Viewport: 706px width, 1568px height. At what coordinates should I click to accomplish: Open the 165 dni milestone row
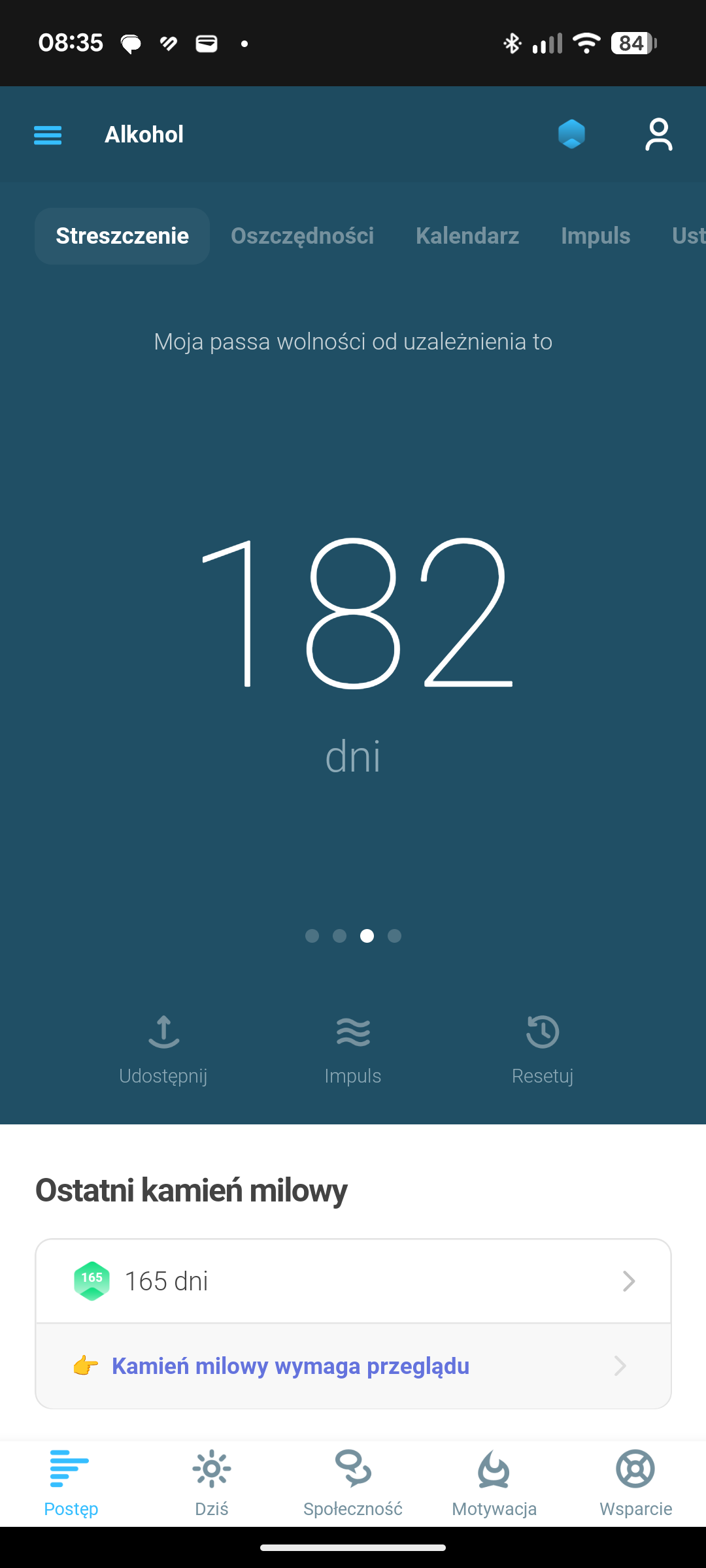(x=353, y=1281)
